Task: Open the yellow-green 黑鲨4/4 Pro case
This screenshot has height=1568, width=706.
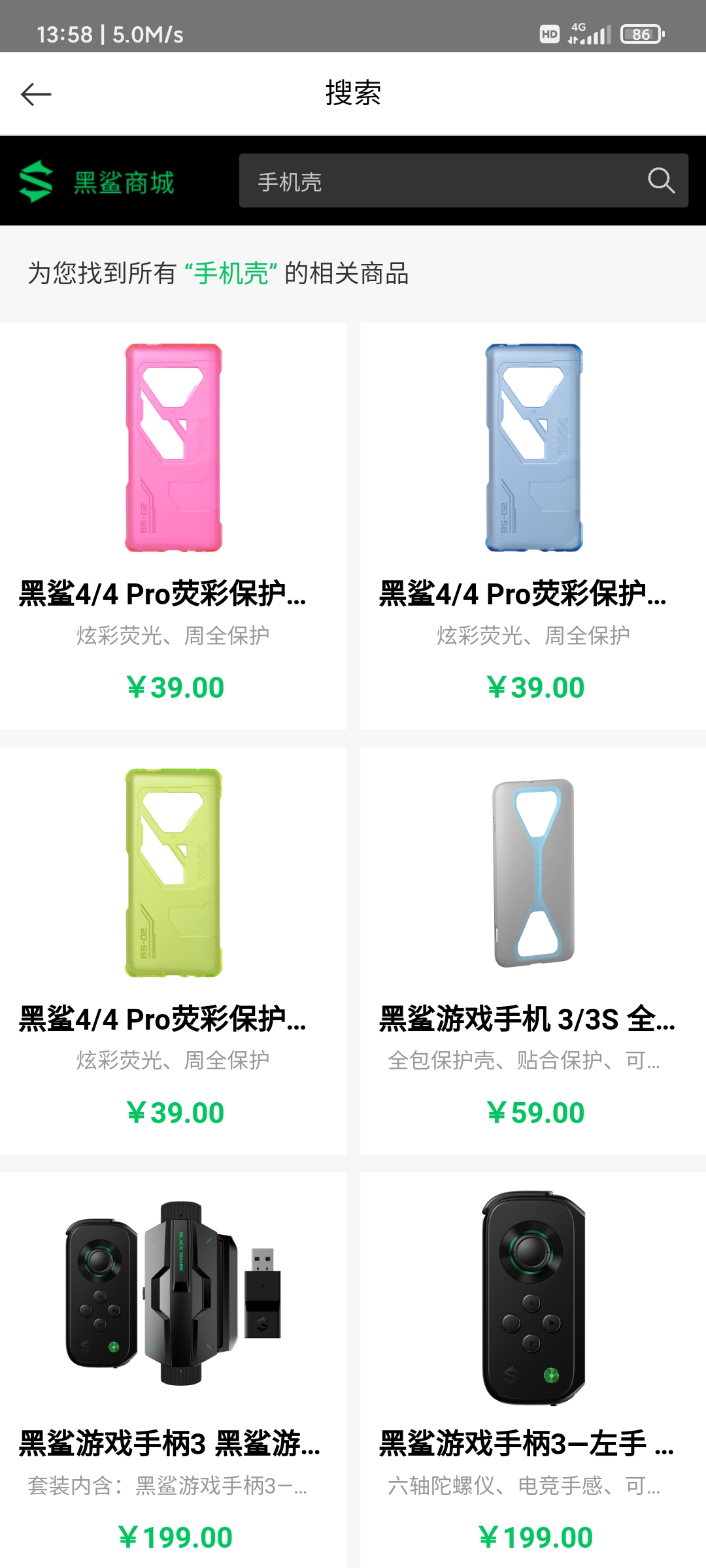Action: coord(173,951)
